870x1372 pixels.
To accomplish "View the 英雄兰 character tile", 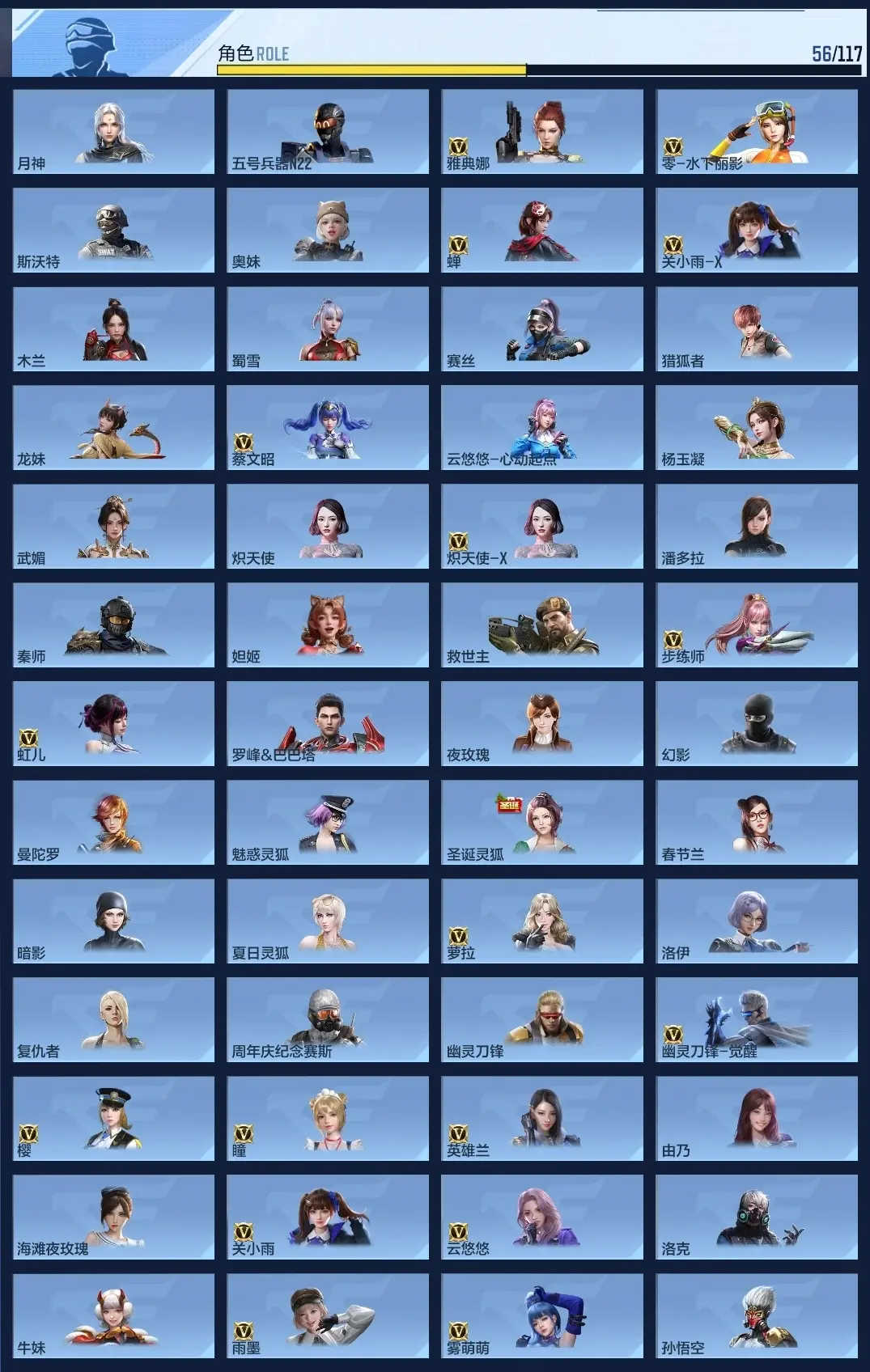I will tap(541, 1118).
